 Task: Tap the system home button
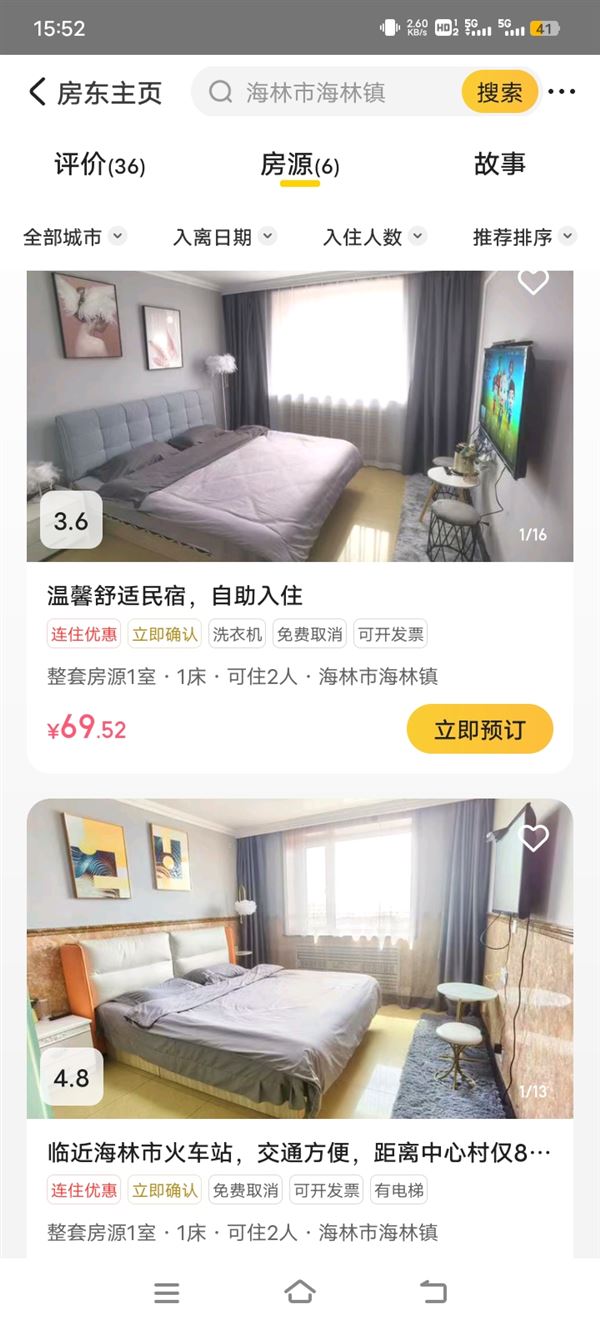point(300,1292)
